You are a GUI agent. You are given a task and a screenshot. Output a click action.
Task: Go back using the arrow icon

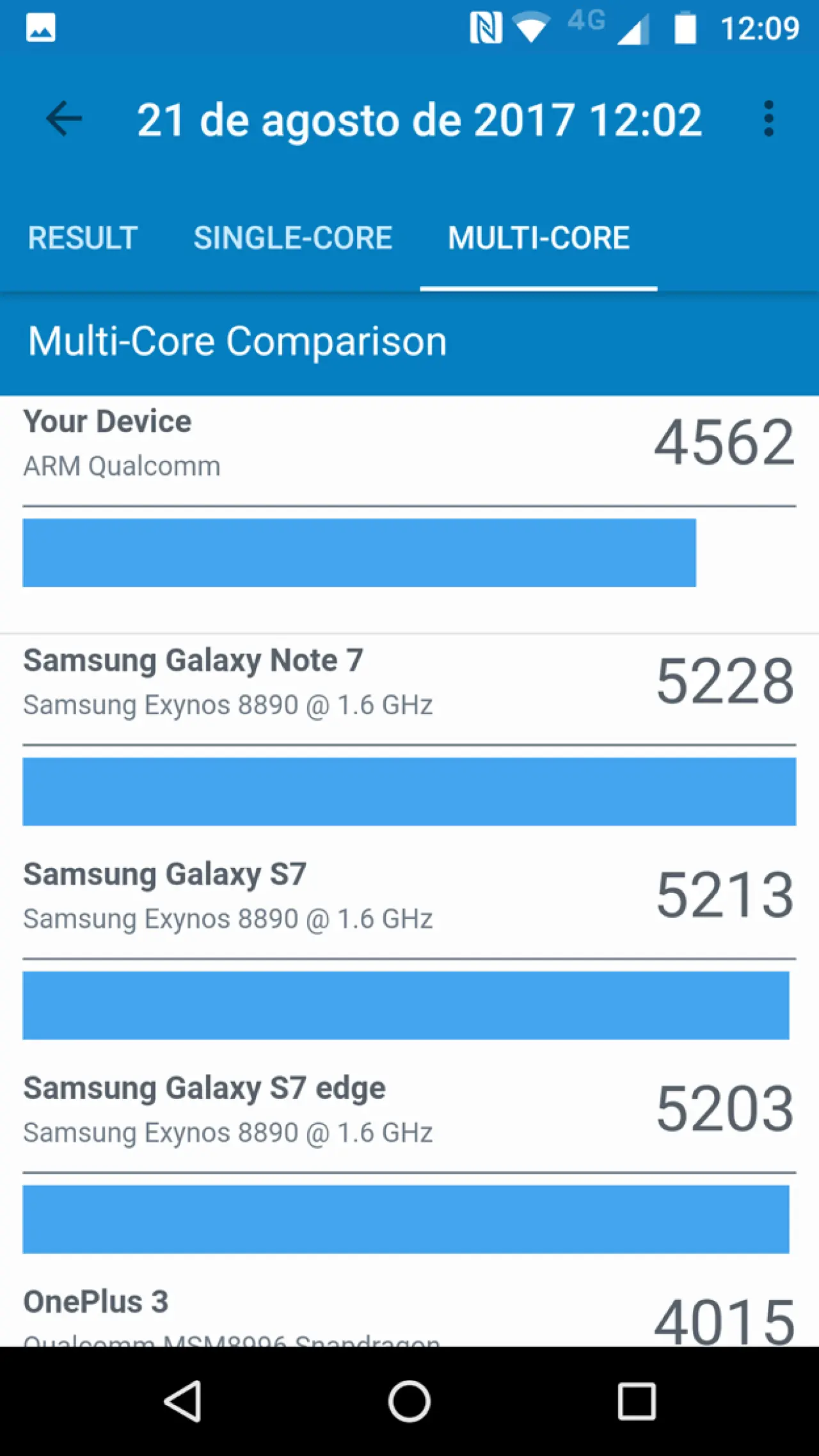coord(64,119)
